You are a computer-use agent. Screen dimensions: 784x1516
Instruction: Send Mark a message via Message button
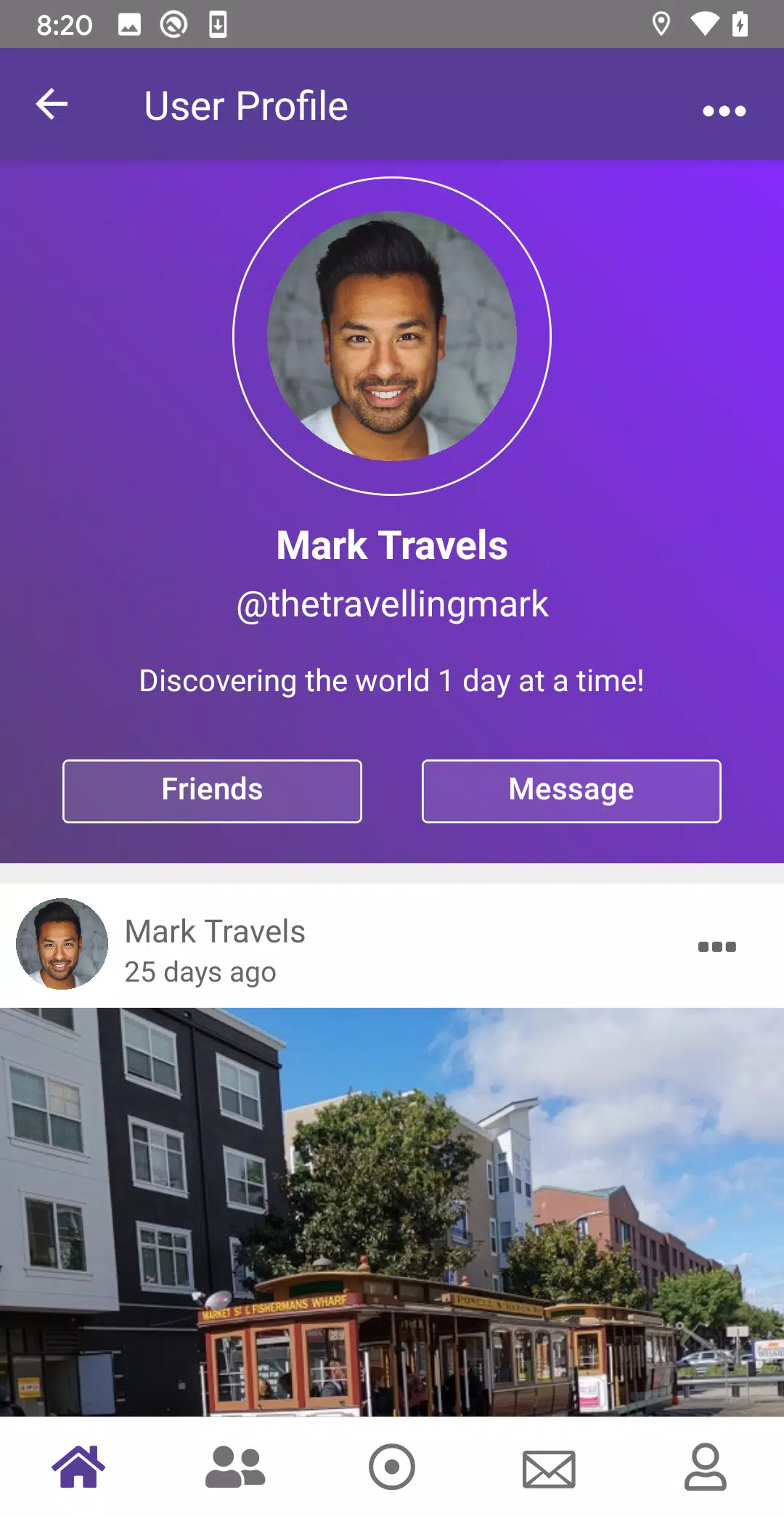571,791
